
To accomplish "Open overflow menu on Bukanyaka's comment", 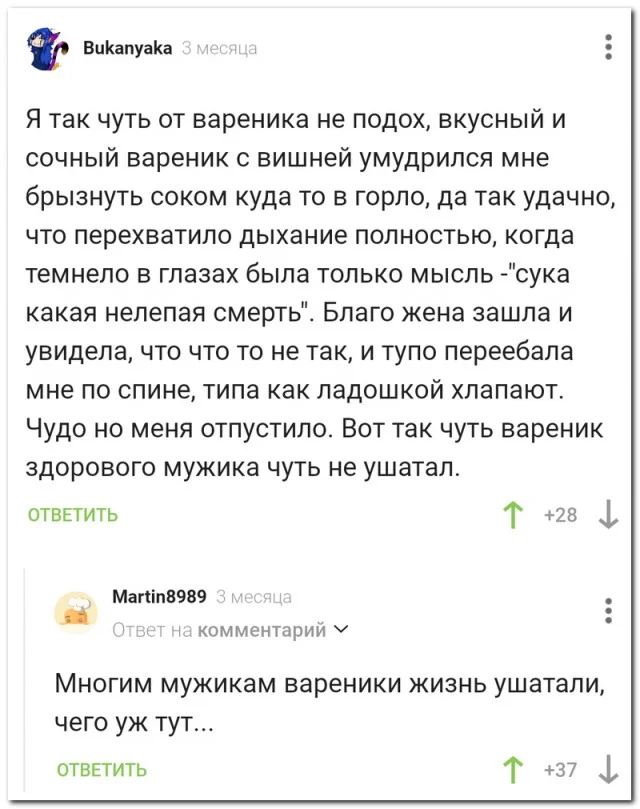I will pyautogui.click(x=610, y=47).
